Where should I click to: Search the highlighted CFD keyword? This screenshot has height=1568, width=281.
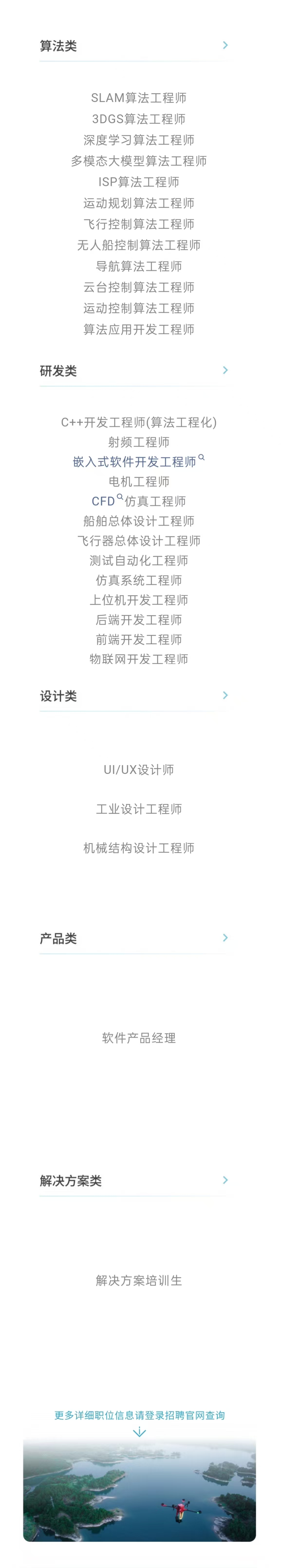point(103,501)
